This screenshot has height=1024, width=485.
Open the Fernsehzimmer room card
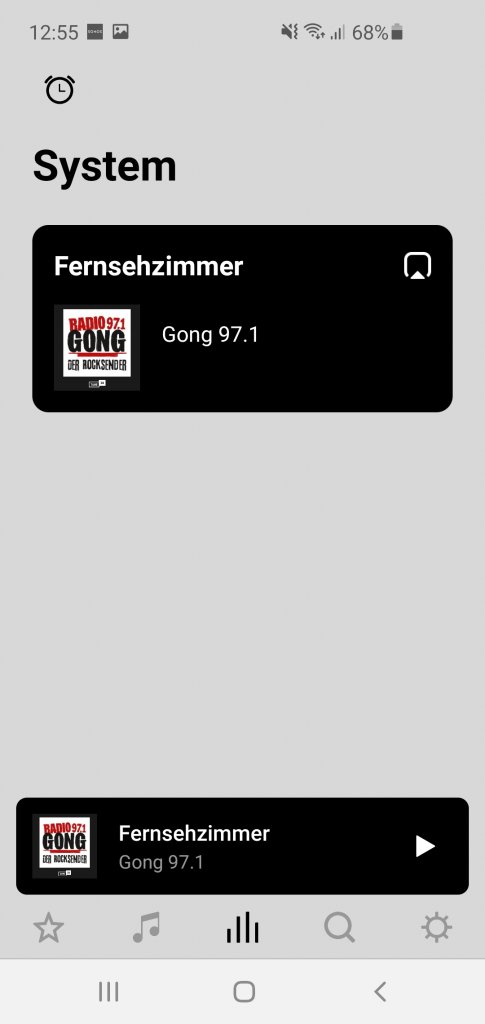point(242,319)
